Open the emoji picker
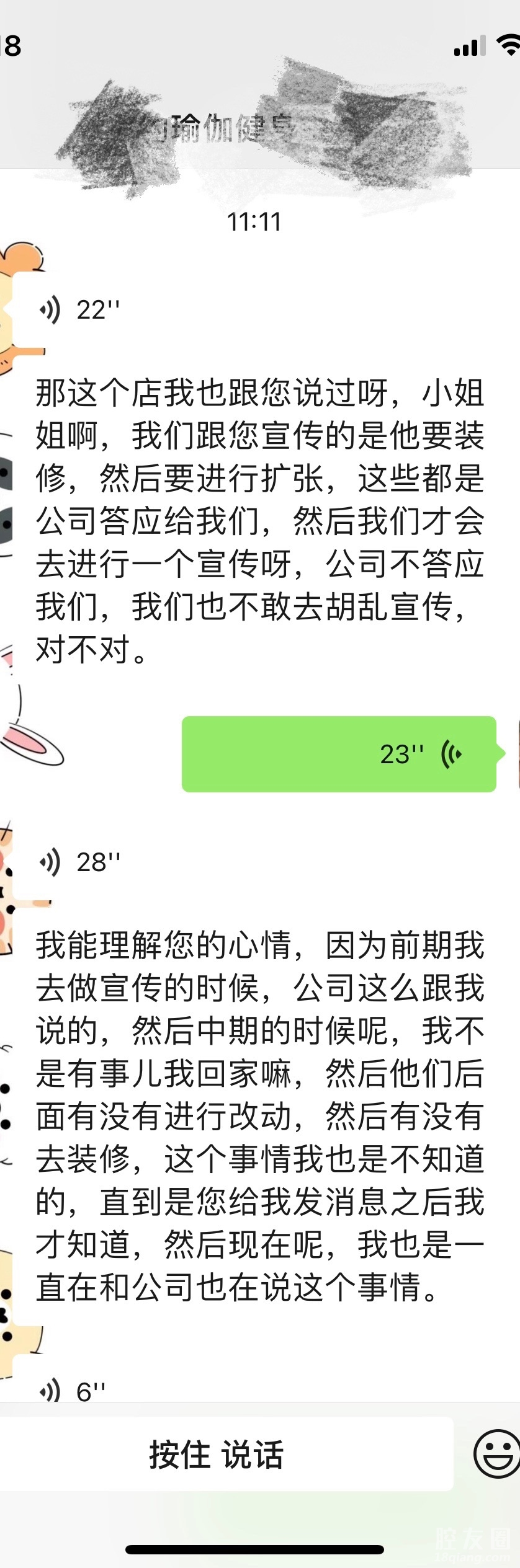The height and width of the screenshot is (1568, 520). point(497,1454)
